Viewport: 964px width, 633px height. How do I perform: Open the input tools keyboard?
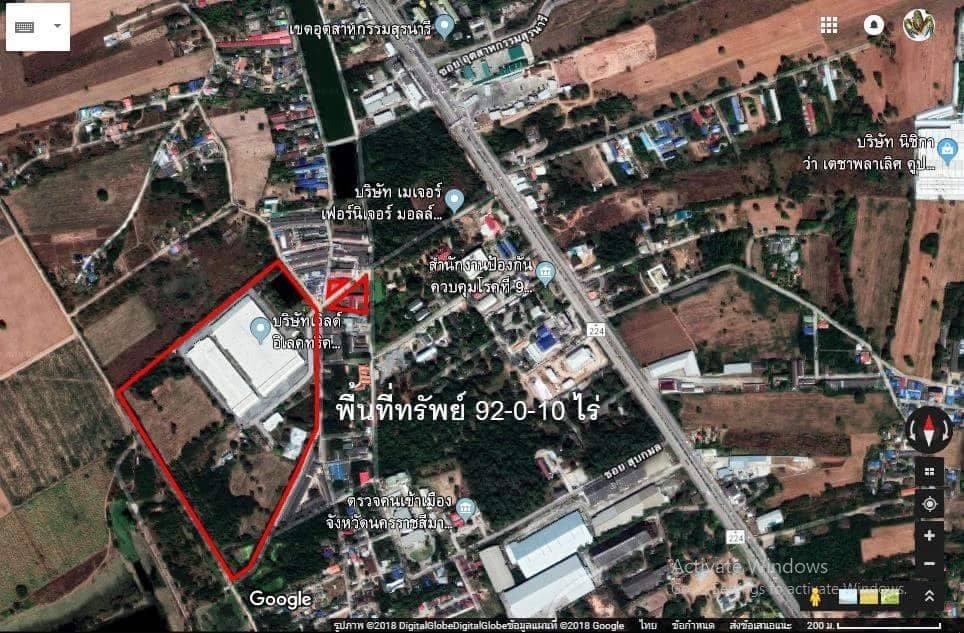[x=25, y=27]
